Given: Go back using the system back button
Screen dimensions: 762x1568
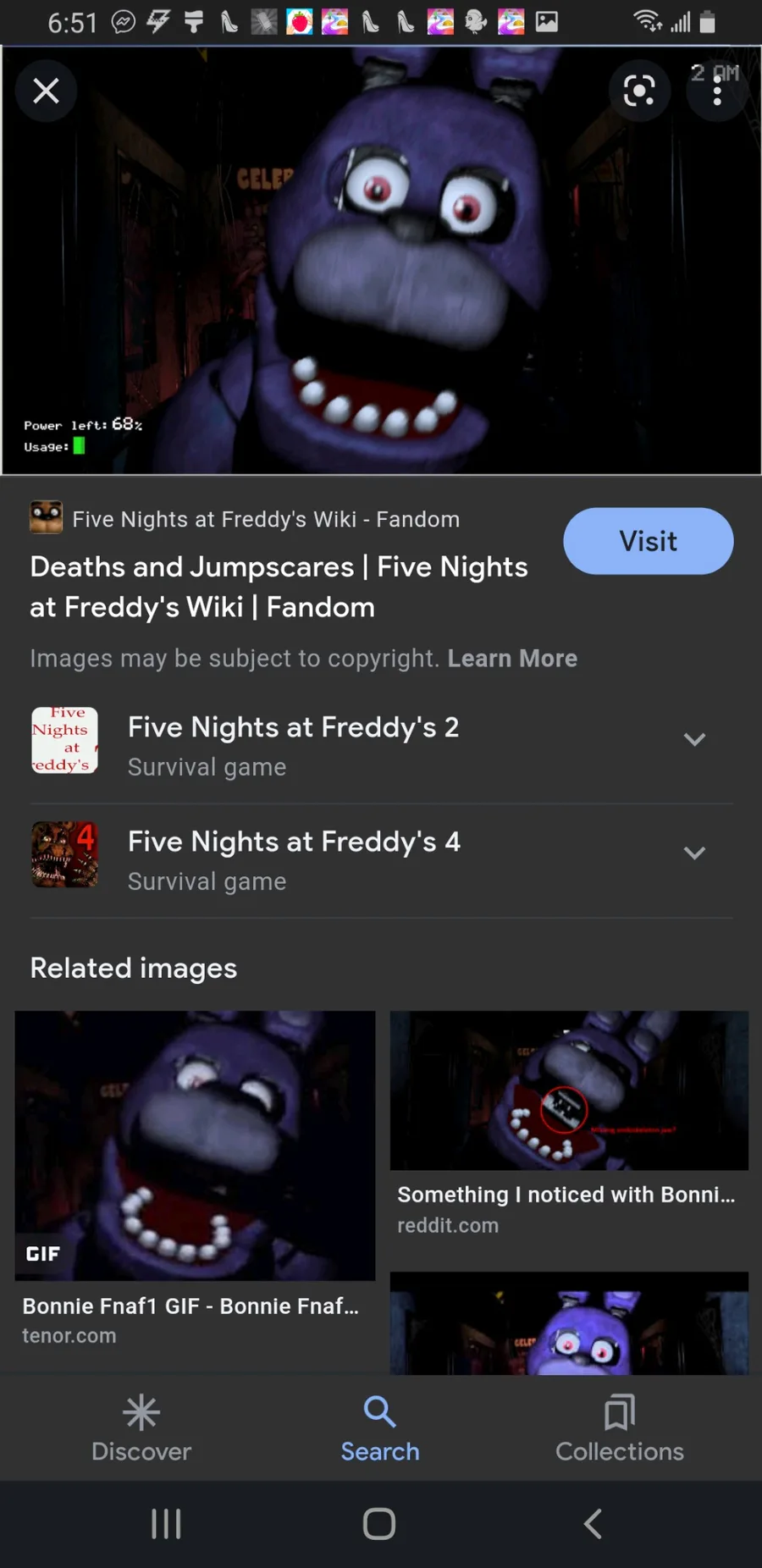Looking at the screenshot, I should [594, 1524].
